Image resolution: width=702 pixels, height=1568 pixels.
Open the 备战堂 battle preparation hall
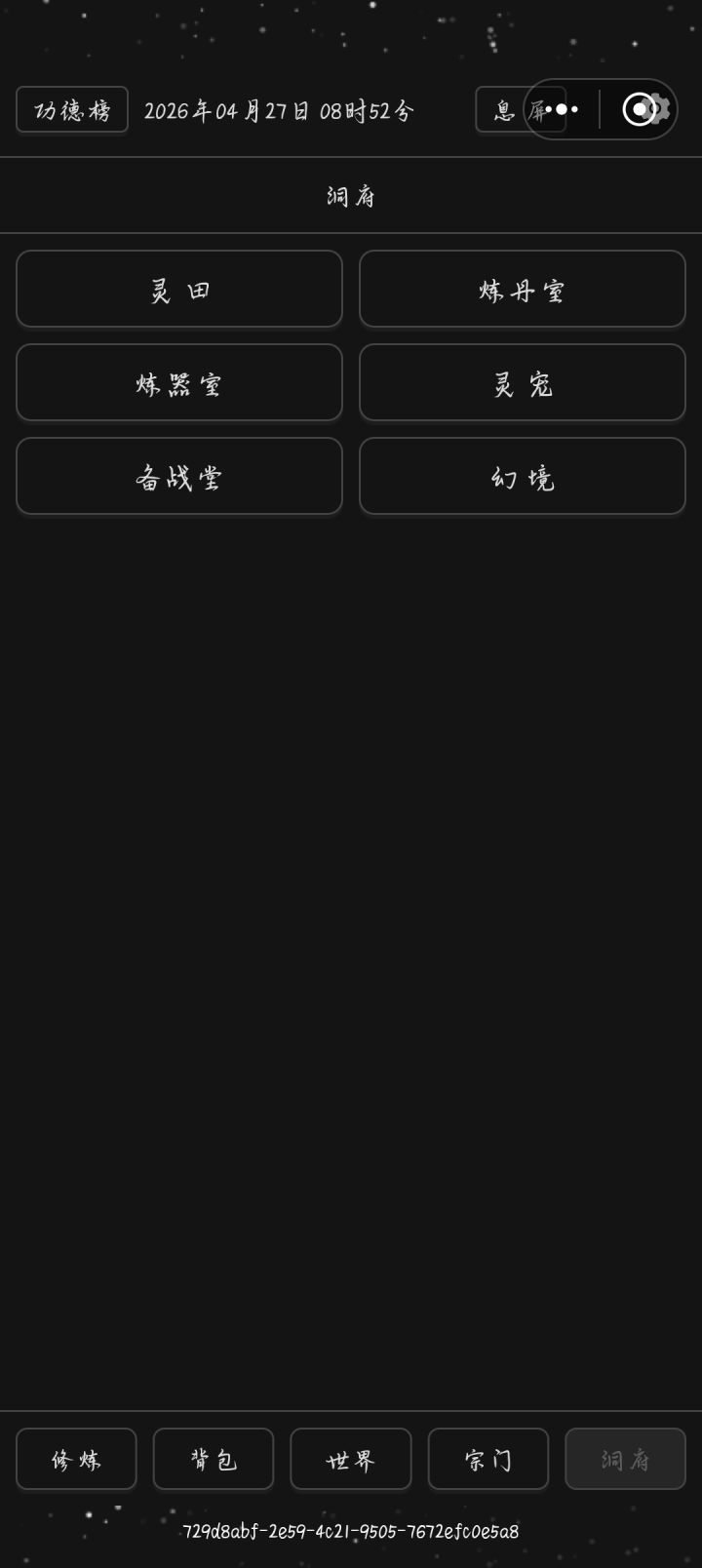[x=178, y=476]
